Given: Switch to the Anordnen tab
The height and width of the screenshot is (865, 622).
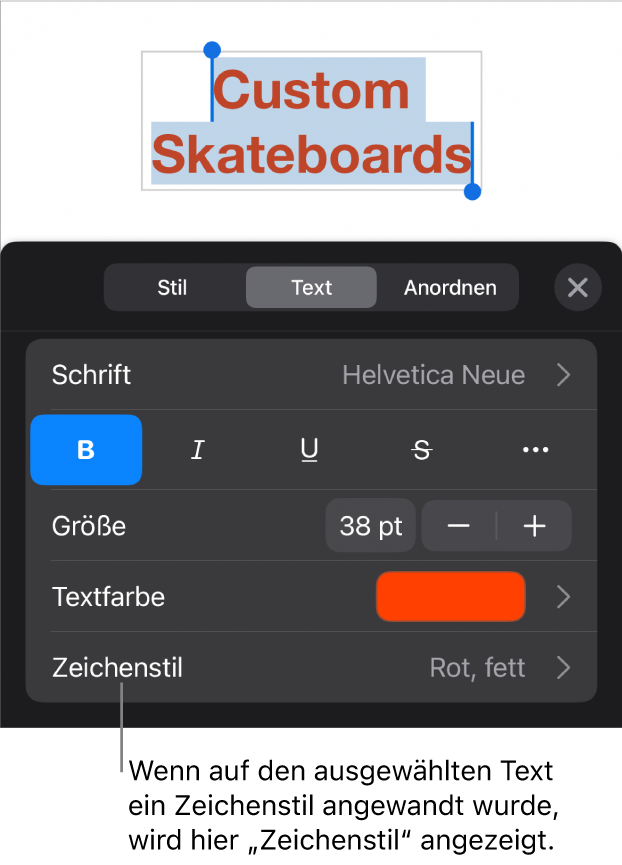Looking at the screenshot, I should point(450,287).
